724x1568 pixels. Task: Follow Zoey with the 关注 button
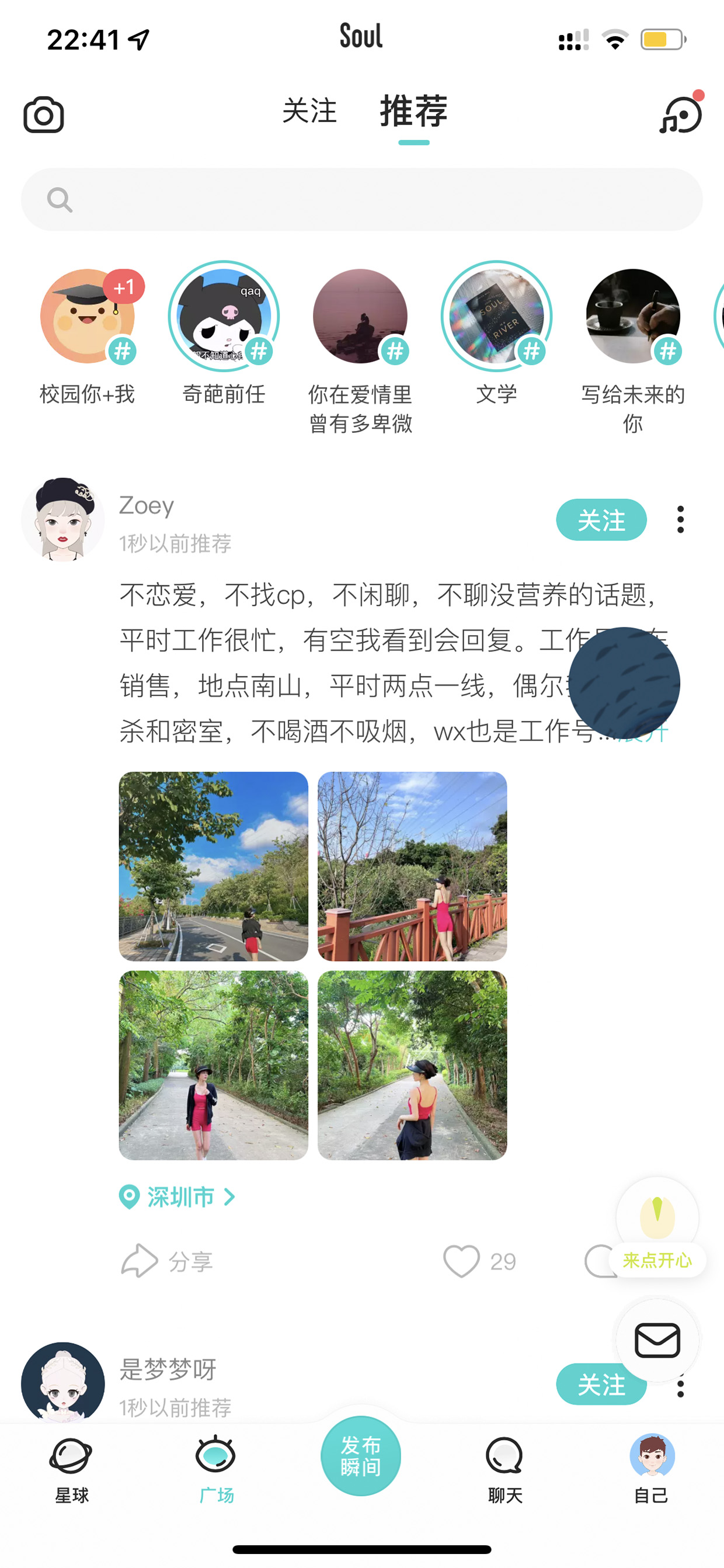point(601,520)
